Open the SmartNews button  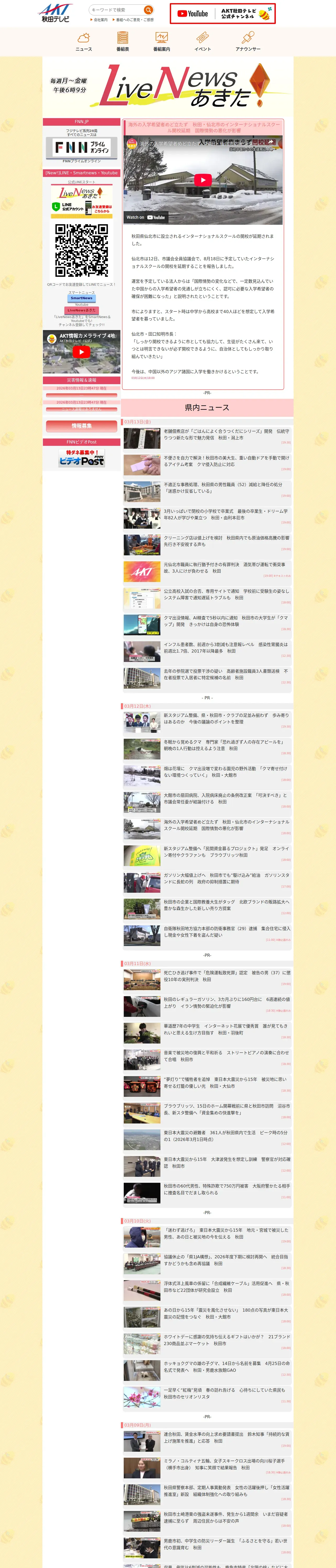(82, 298)
